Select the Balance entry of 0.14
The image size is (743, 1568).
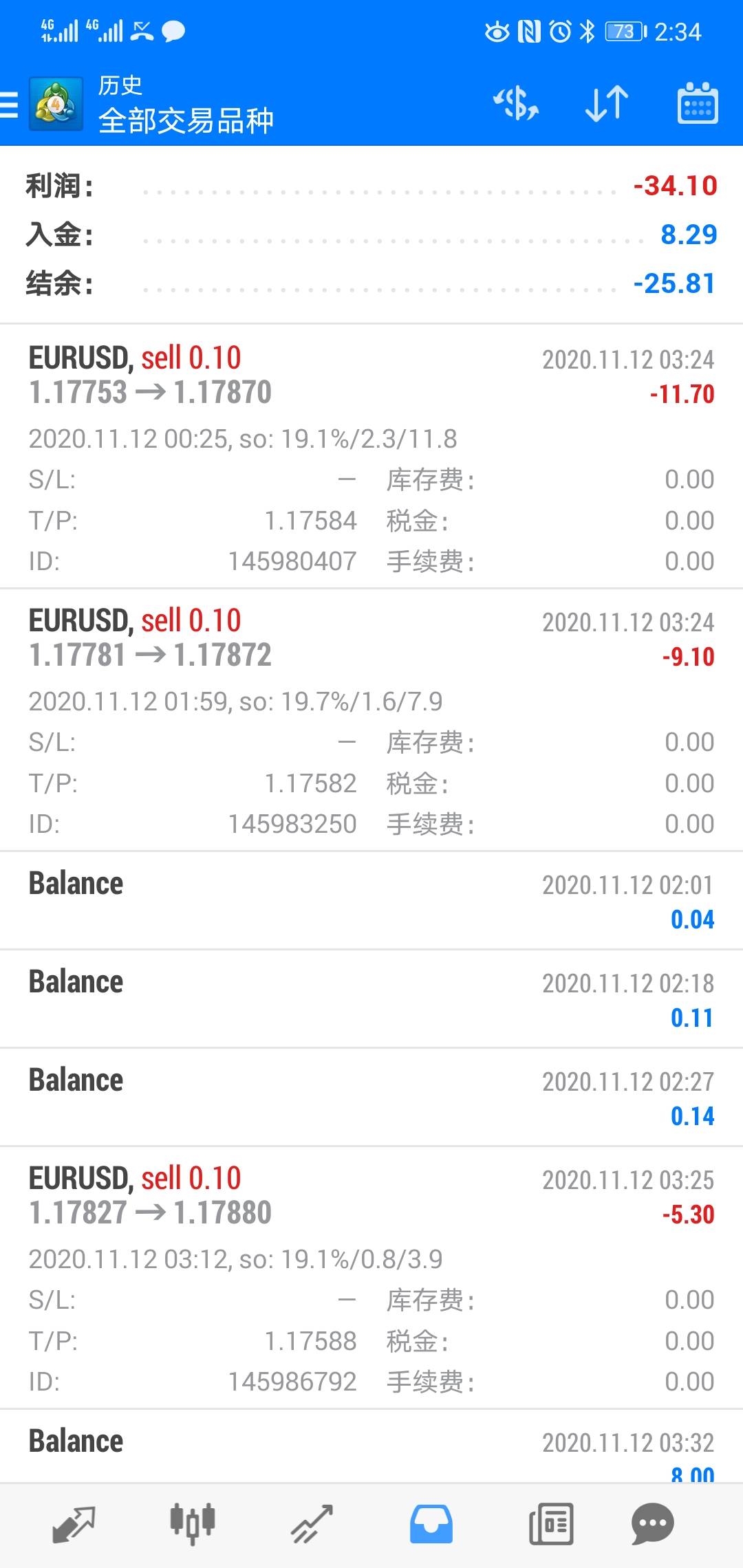371,1097
